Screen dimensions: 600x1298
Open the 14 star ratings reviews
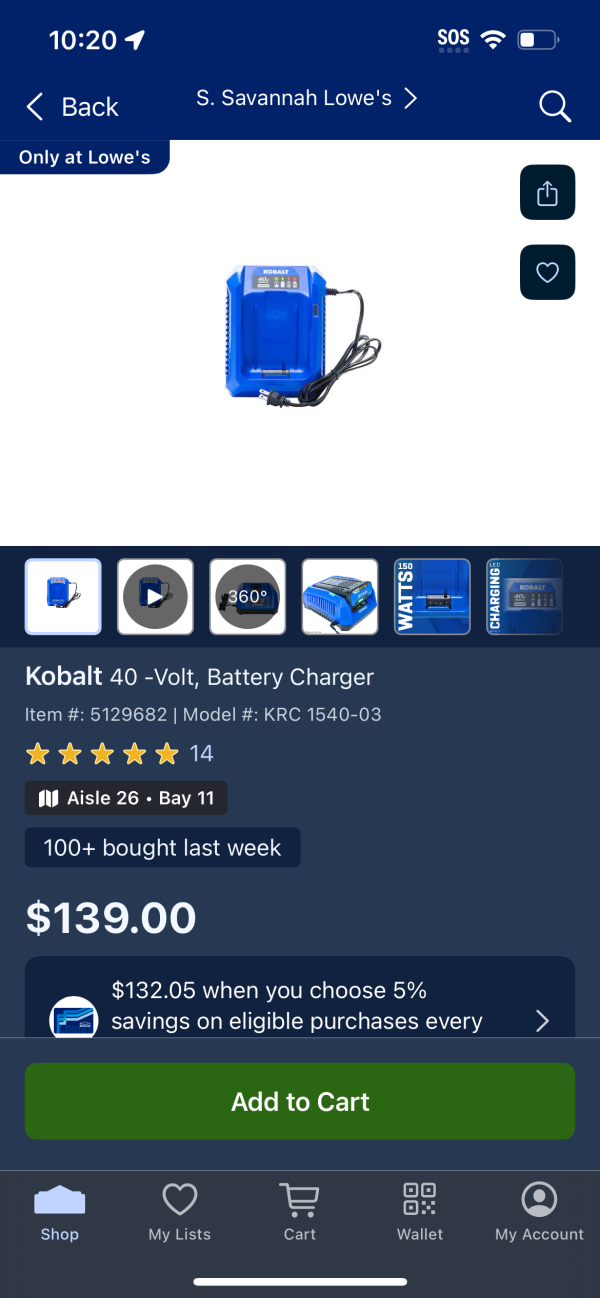coord(120,753)
